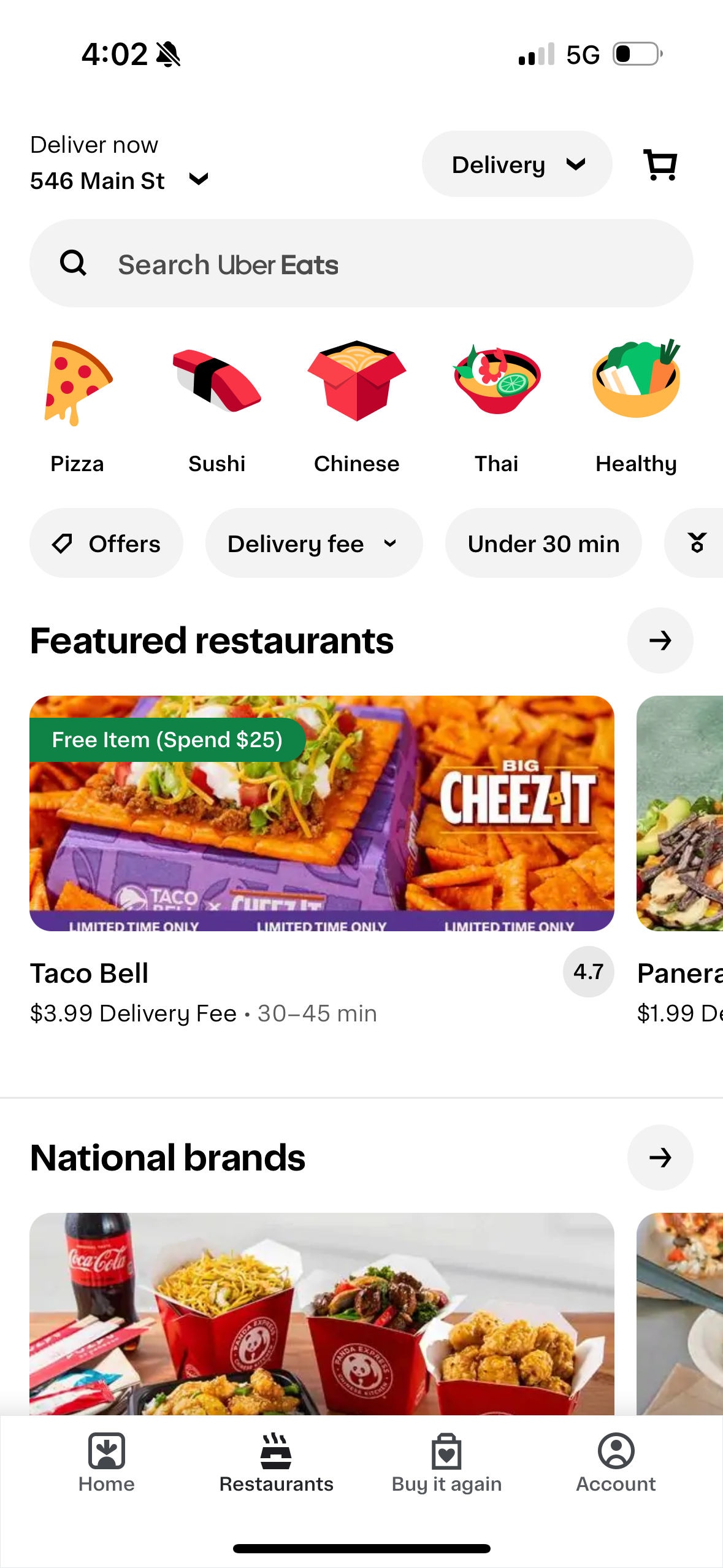
Task: Open the Delivery mode dropdown
Action: [516, 164]
